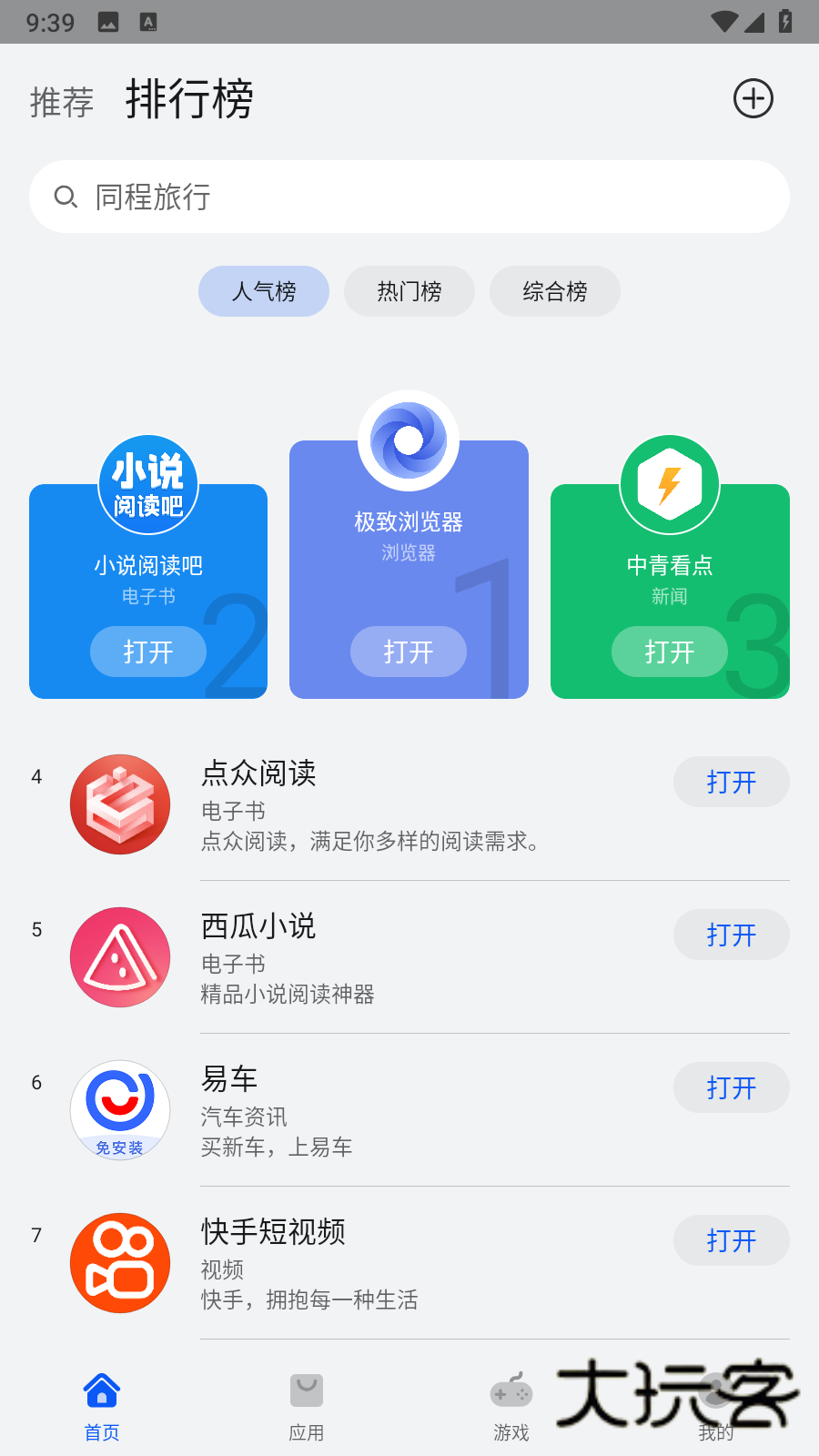819x1456 pixels.
Task: Select the 中青看点 lightning icon
Action: pyautogui.click(x=669, y=484)
